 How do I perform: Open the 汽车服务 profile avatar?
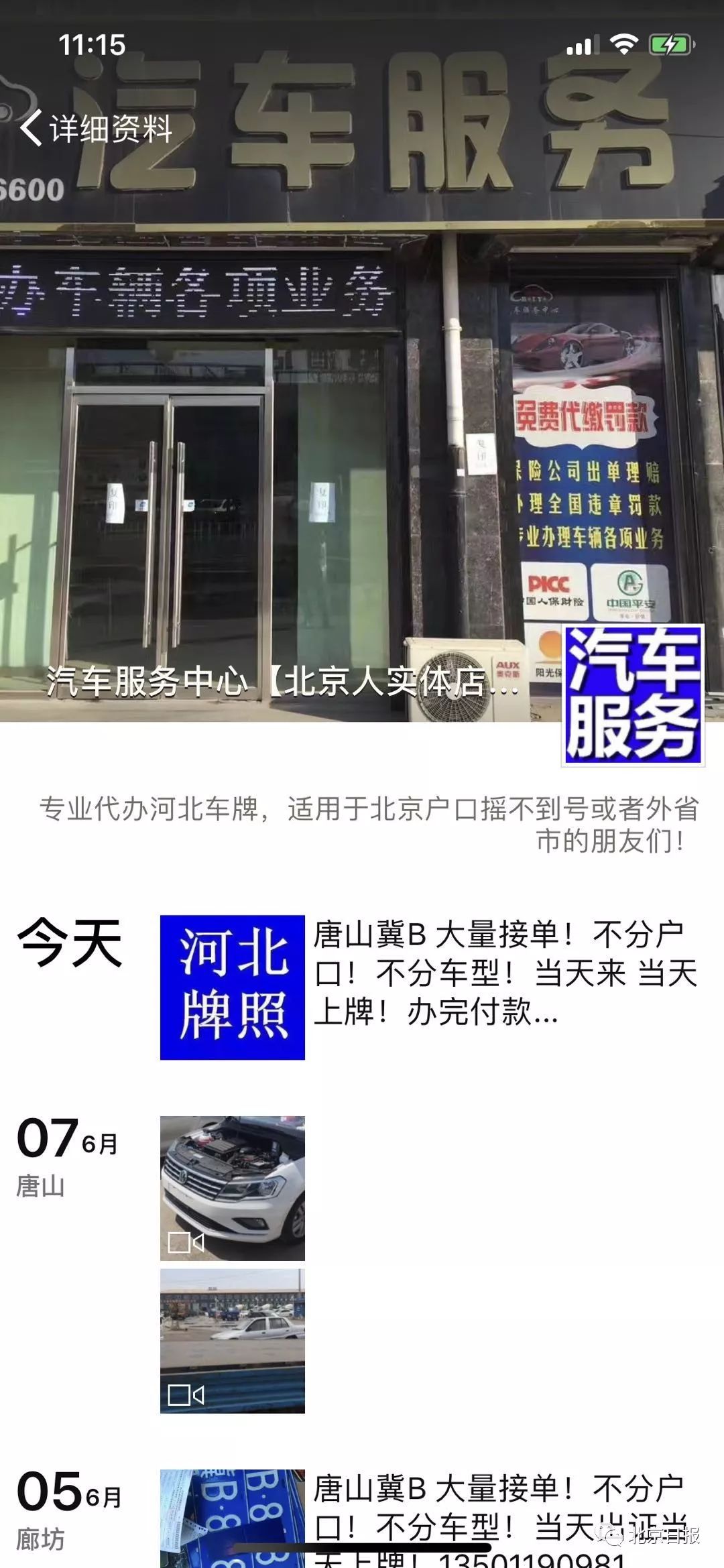(x=633, y=695)
